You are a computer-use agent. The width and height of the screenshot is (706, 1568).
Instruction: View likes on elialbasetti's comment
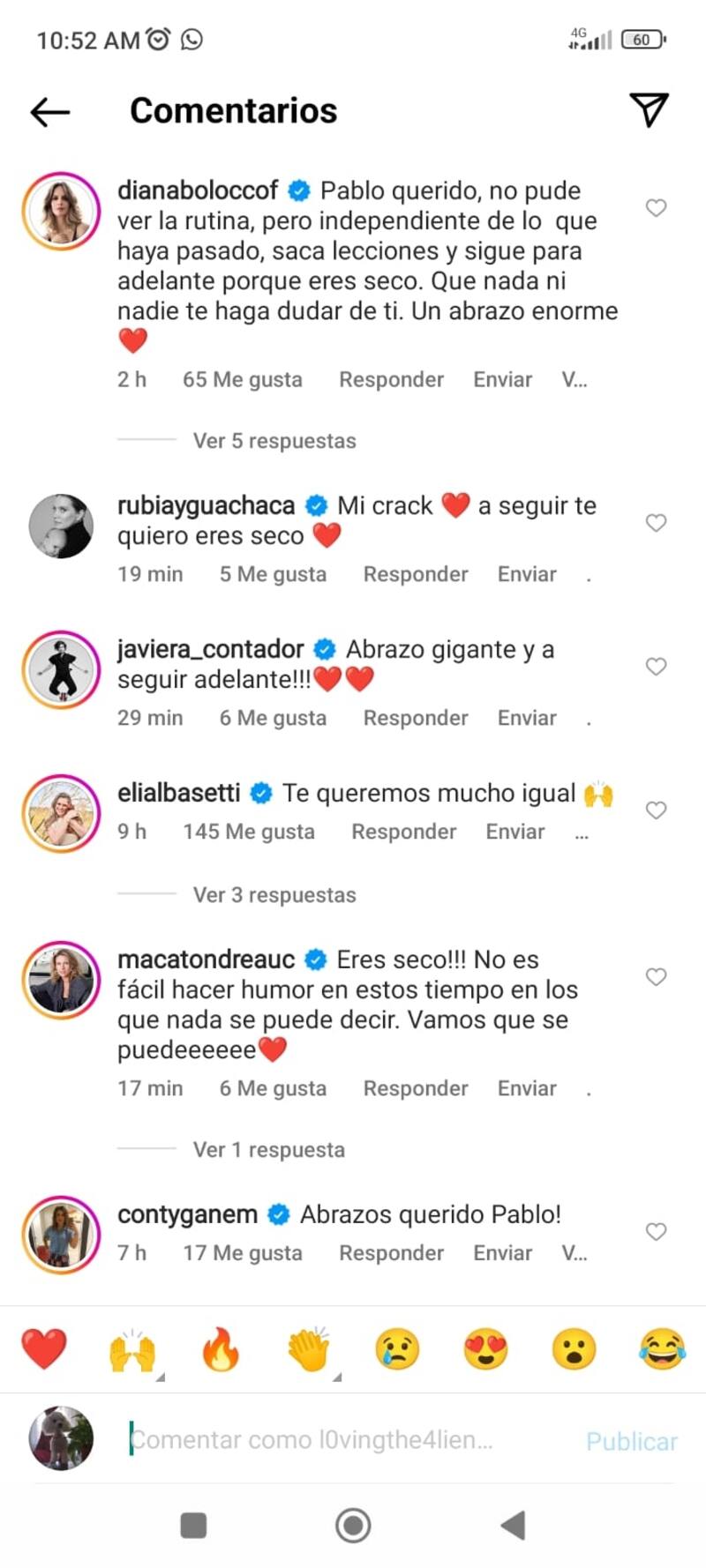coord(248,832)
